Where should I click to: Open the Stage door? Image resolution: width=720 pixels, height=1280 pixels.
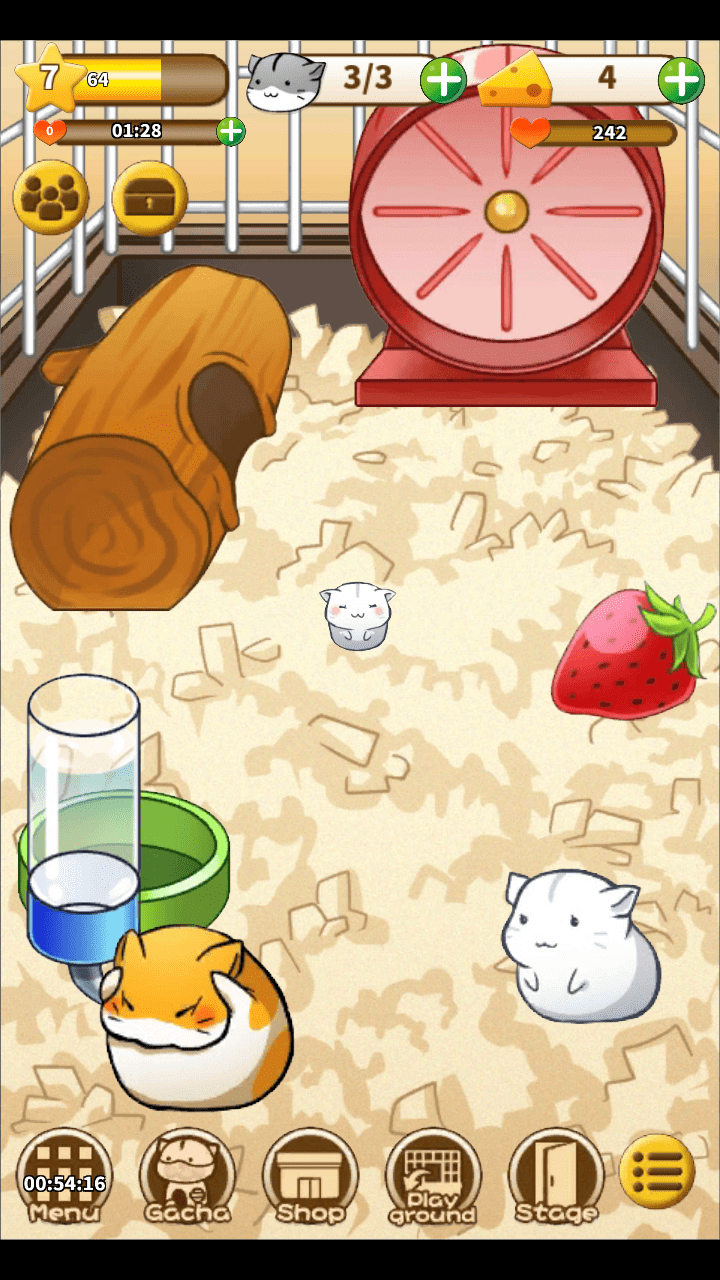pos(556,1177)
